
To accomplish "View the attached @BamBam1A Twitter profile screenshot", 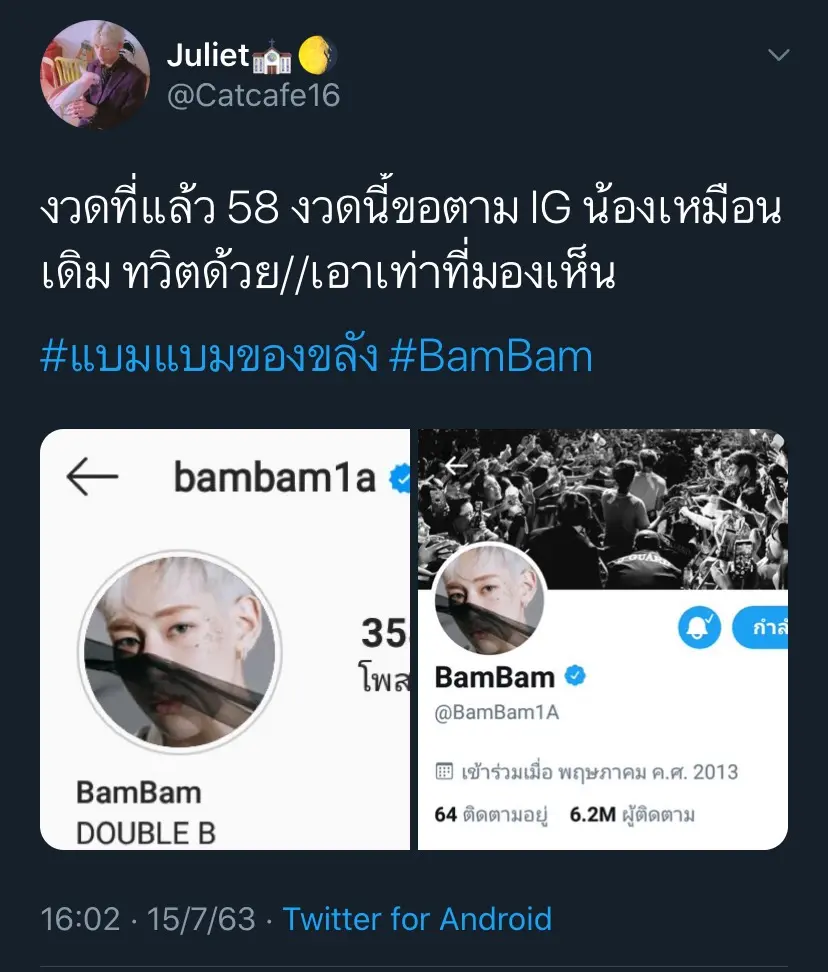I will (x=603, y=639).
